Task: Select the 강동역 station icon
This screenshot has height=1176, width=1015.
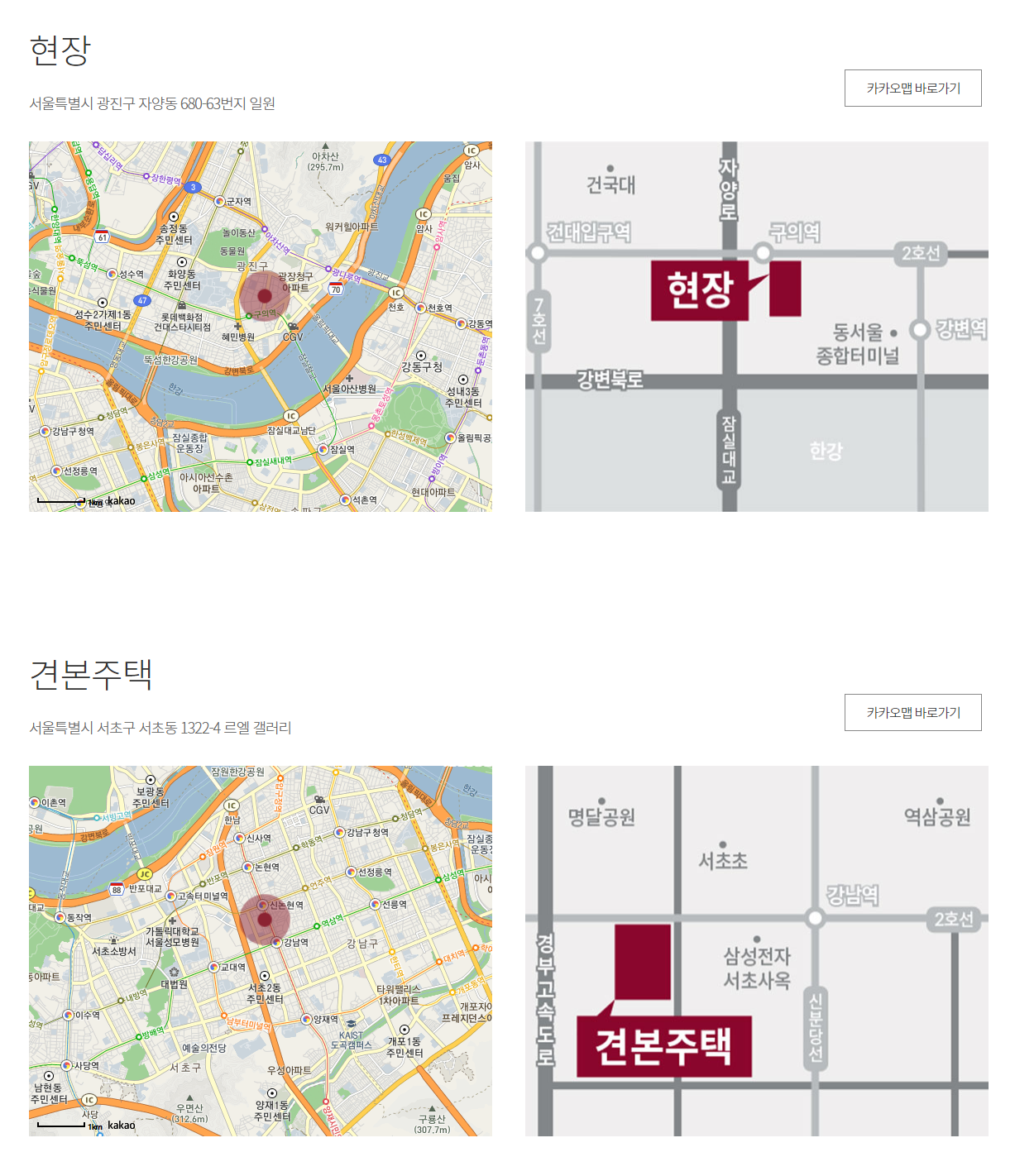Action: click(x=461, y=324)
